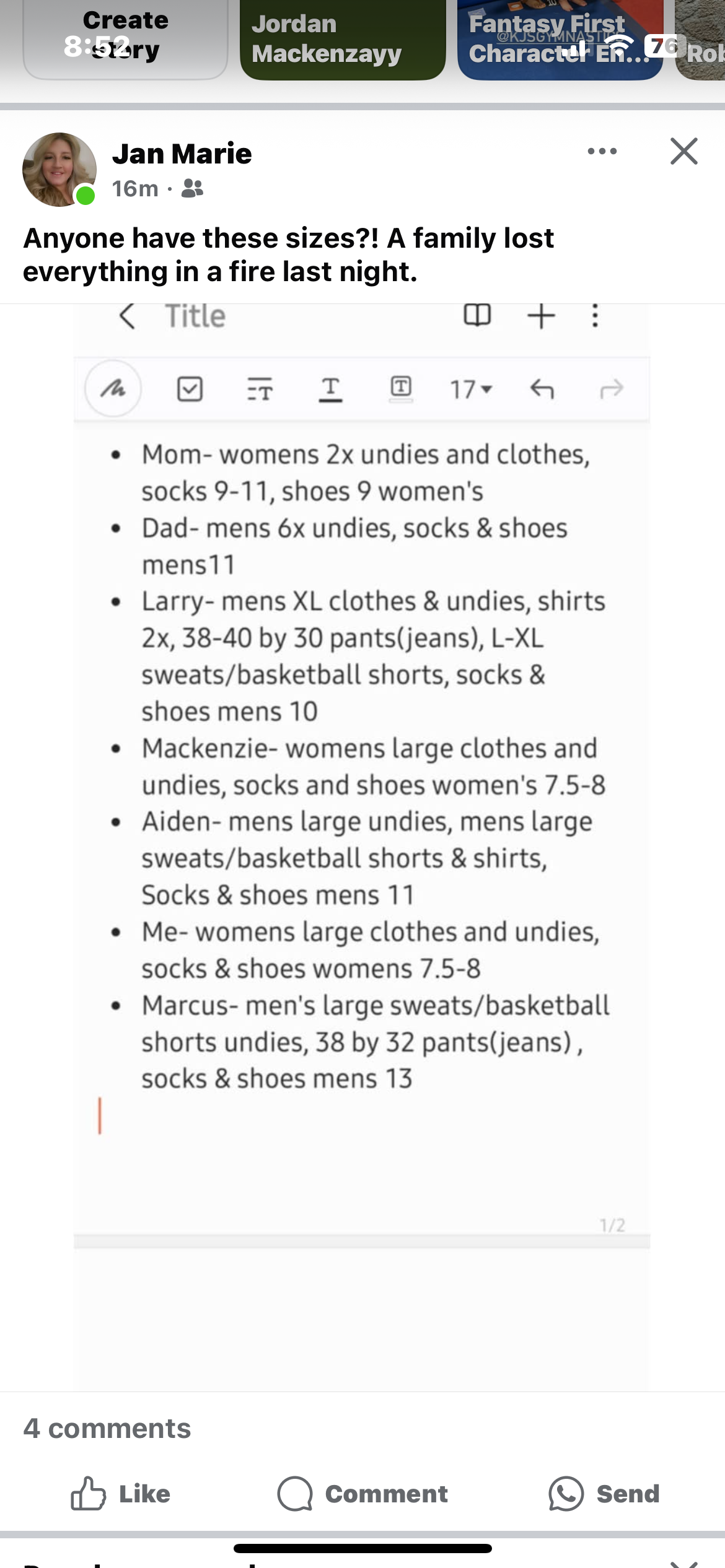Hide Jan Marie's post with X

click(x=683, y=151)
